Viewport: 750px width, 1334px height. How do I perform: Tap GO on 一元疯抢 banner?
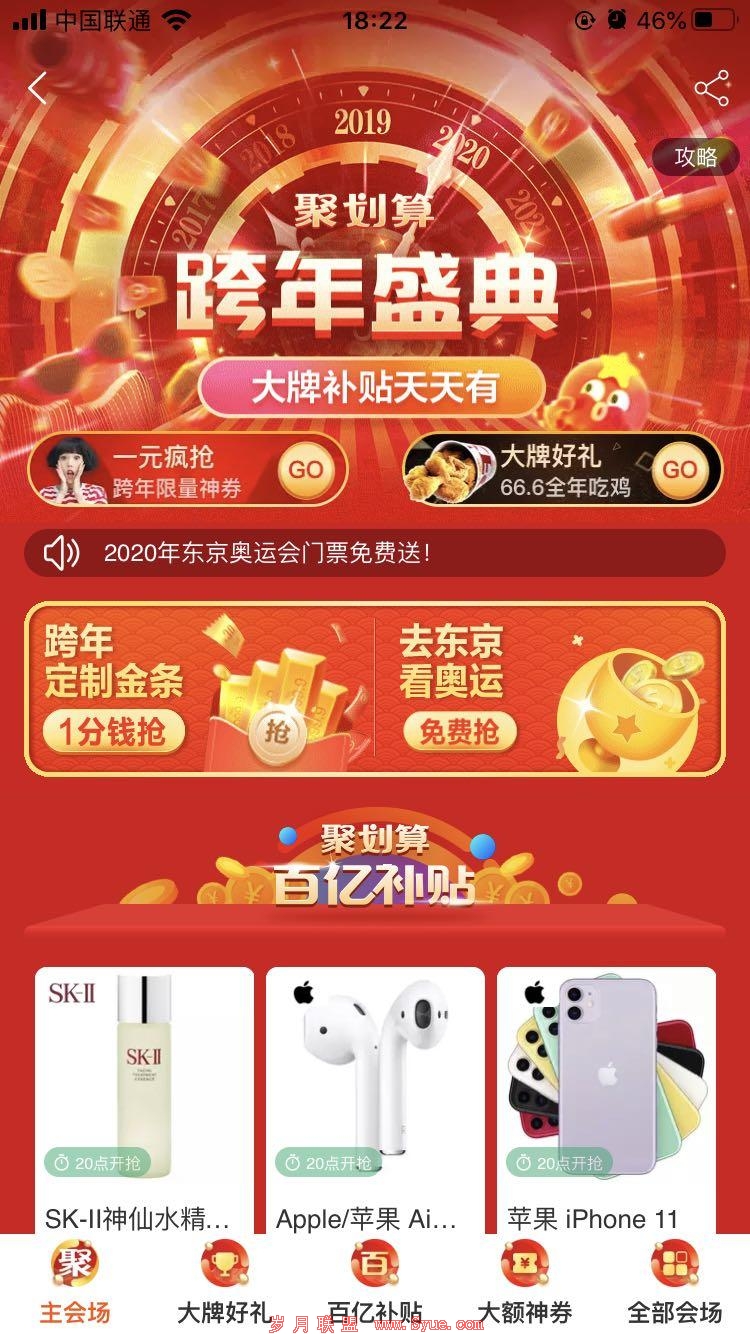(x=306, y=469)
